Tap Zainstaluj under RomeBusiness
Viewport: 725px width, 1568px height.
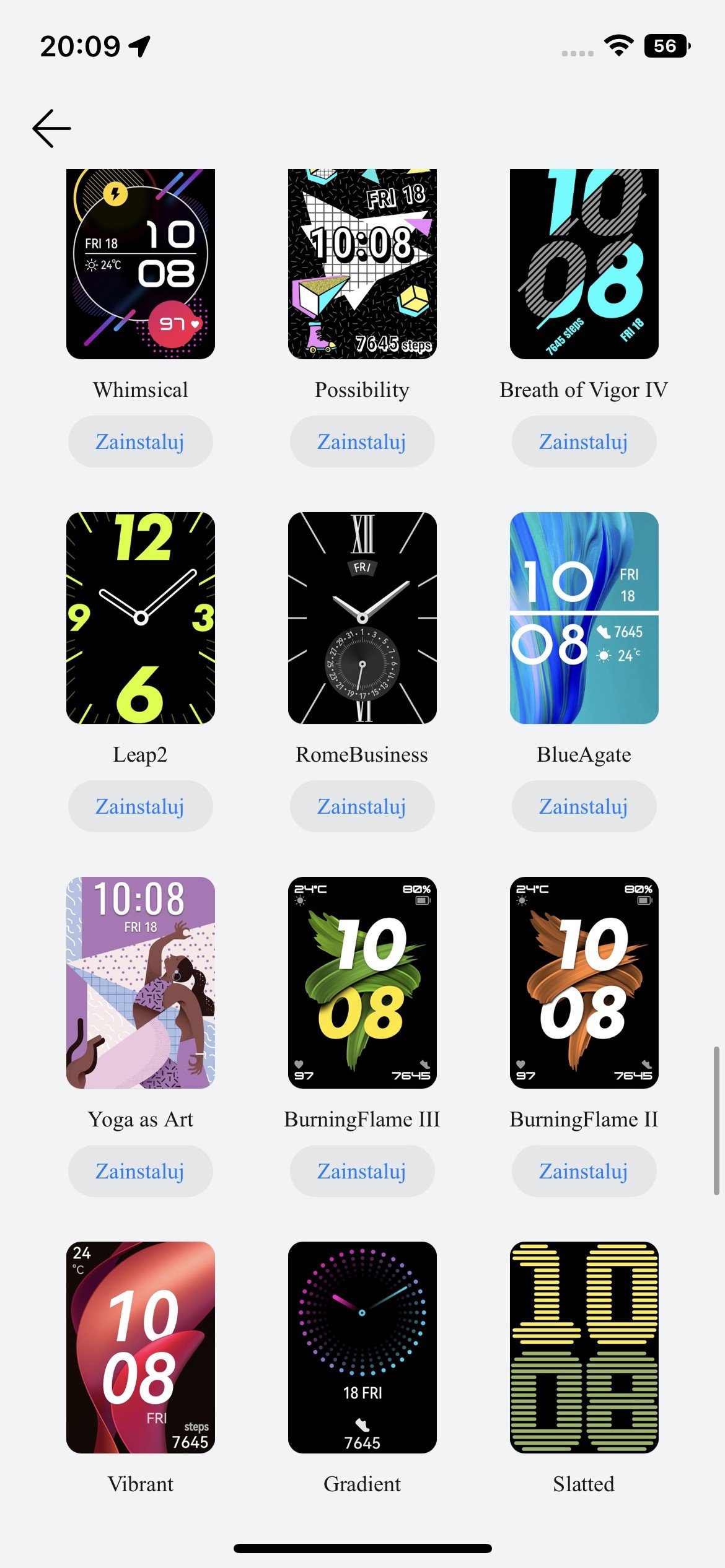362,806
